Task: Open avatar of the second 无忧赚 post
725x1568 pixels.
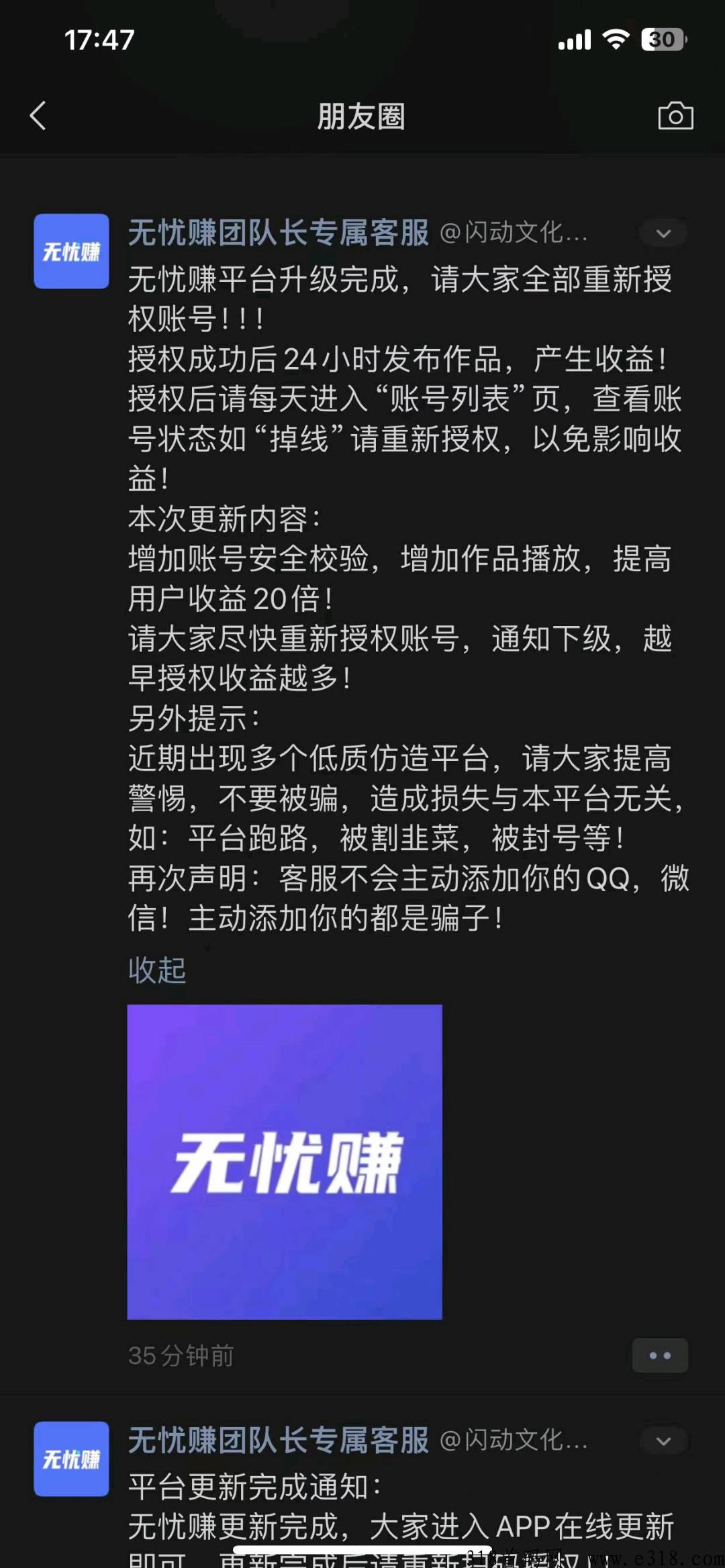Action: tap(71, 1459)
